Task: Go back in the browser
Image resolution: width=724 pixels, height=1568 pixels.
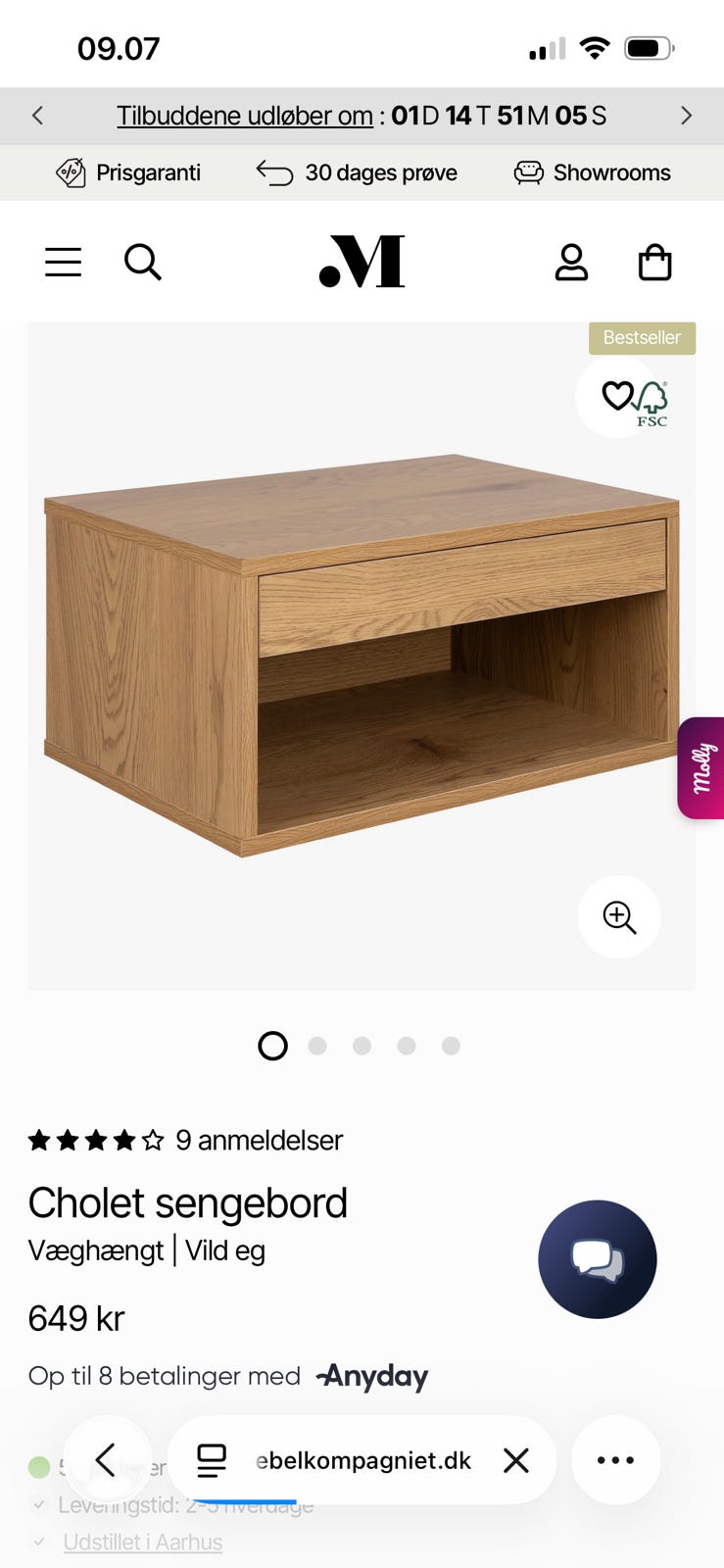Action: (x=106, y=1460)
